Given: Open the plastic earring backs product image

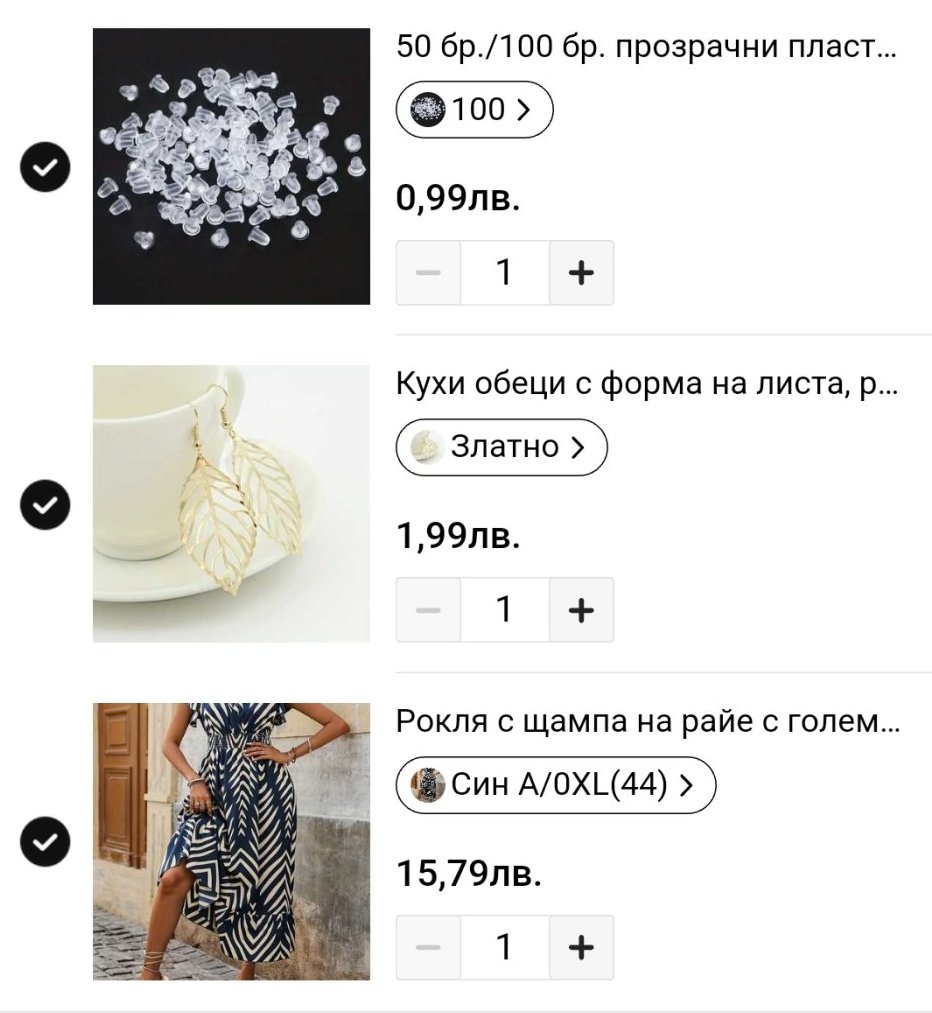Looking at the screenshot, I should 231,166.
